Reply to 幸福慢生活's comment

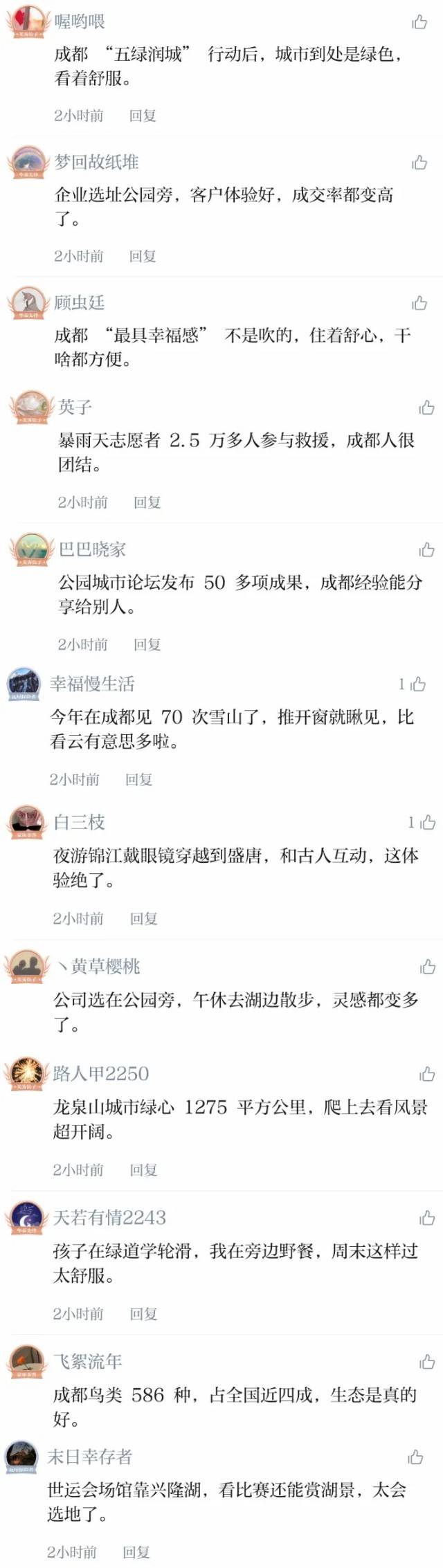click(138, 780)
